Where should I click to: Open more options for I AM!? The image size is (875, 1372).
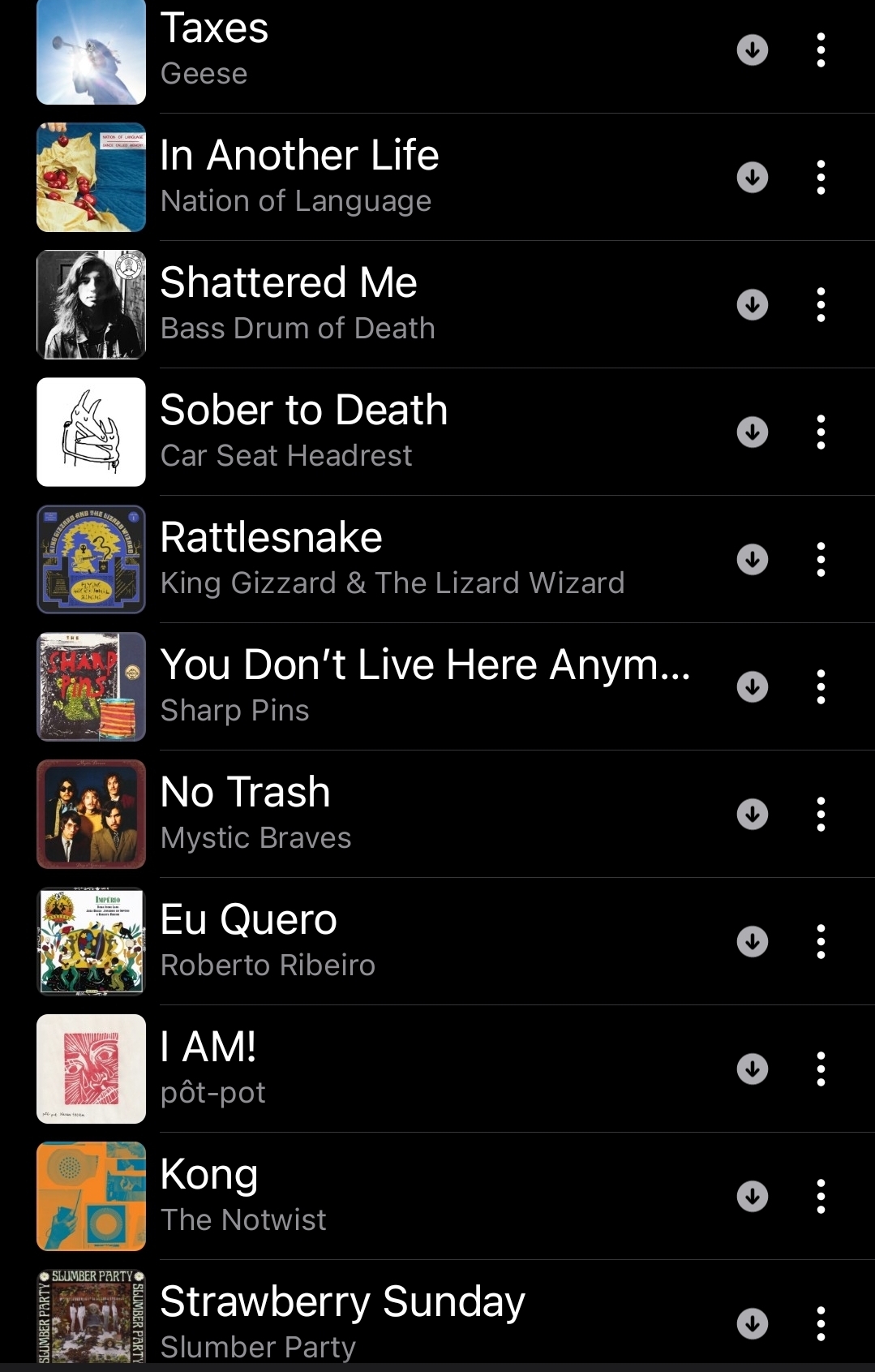(821, 1069)
